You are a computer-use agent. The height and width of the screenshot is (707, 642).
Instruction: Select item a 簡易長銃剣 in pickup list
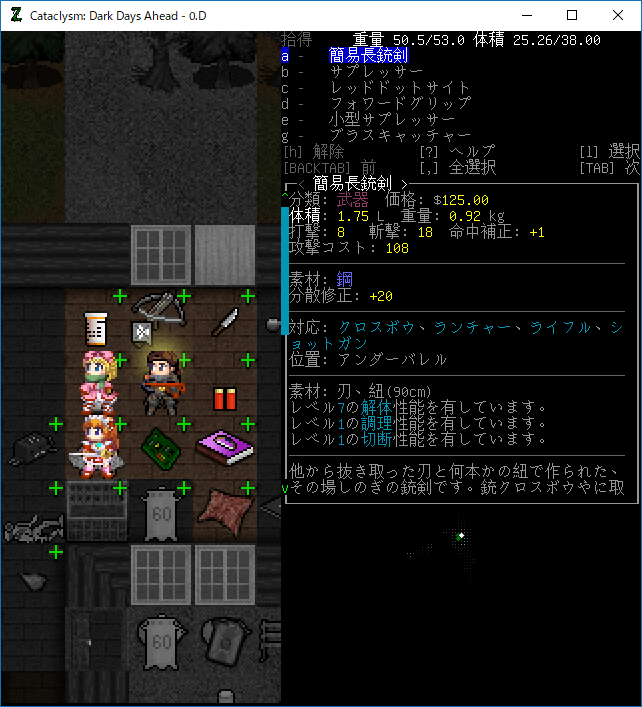pyautogui.click(x=368, y=56)
